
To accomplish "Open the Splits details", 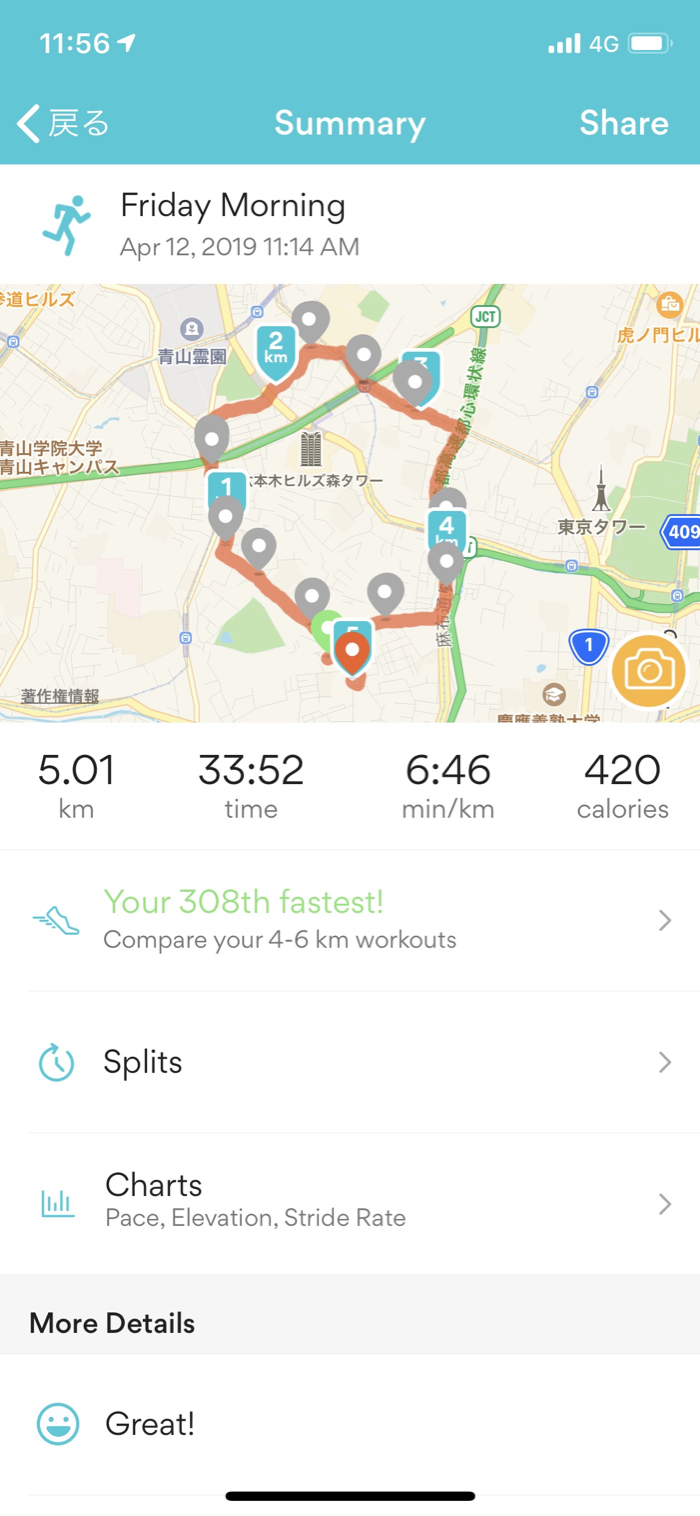I will [x=350, y=1062].
